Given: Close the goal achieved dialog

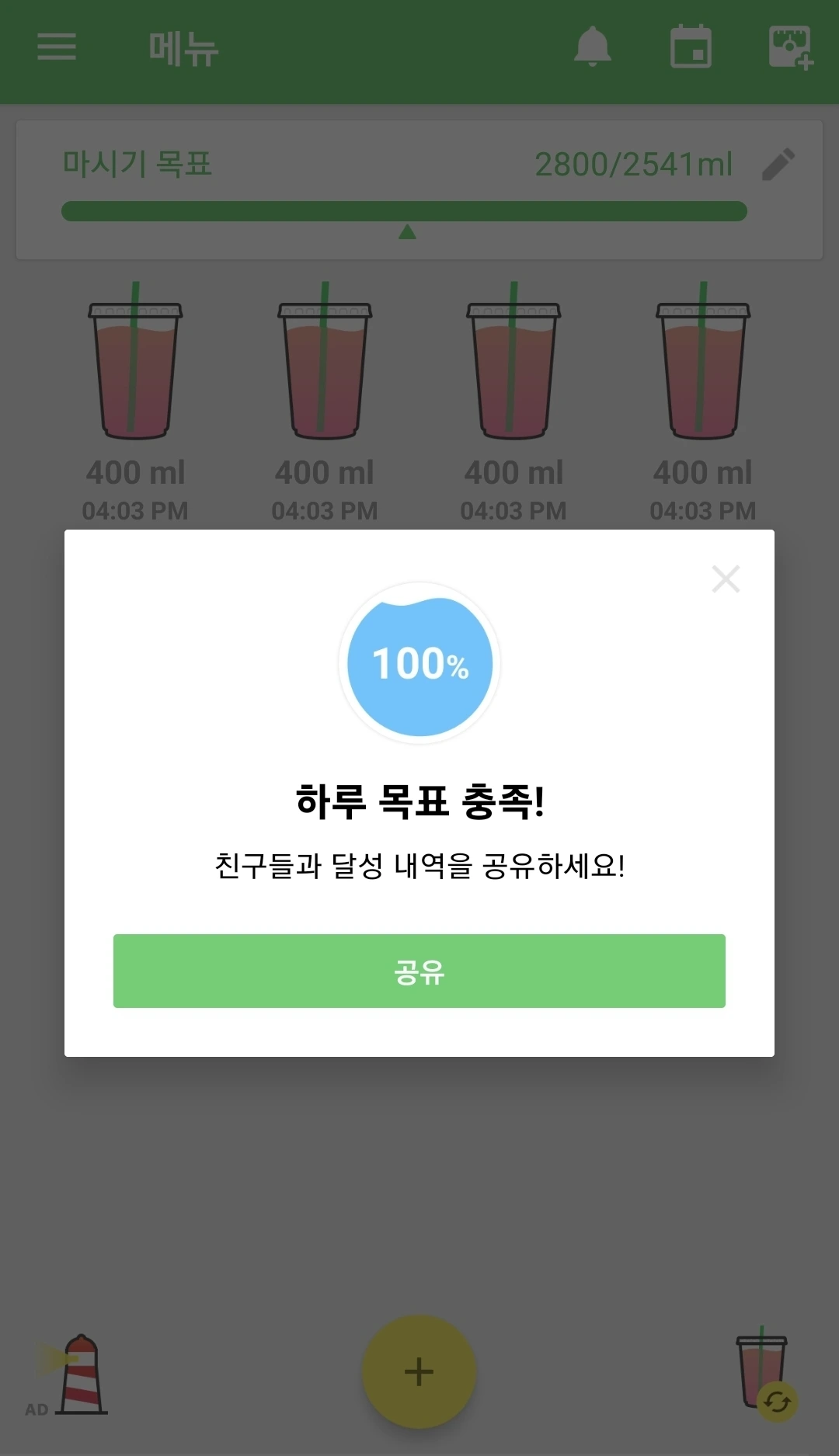Looking at the screenshot, I should [x=726, y=579].
